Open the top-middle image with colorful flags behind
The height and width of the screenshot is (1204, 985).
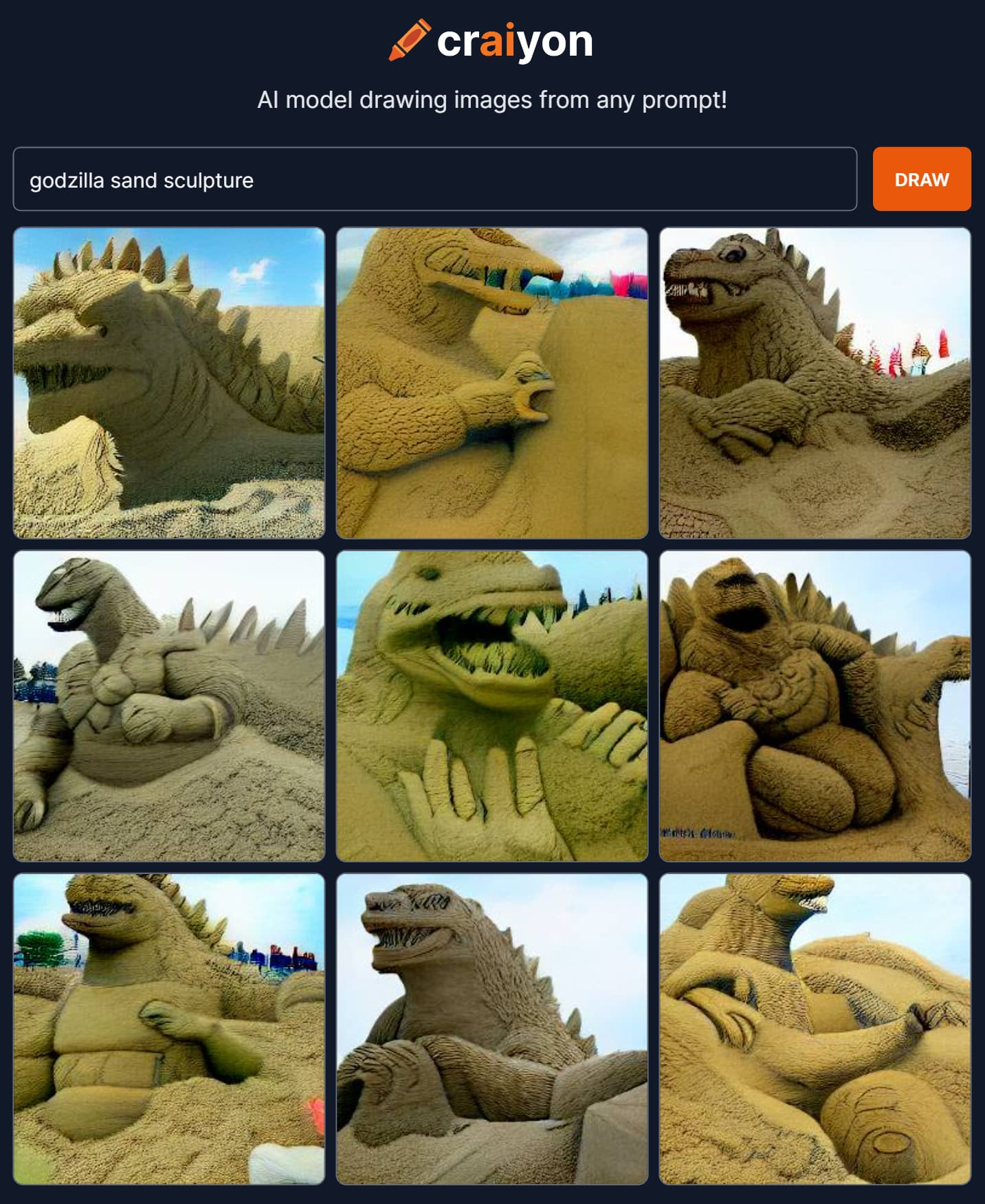(491, 383)
